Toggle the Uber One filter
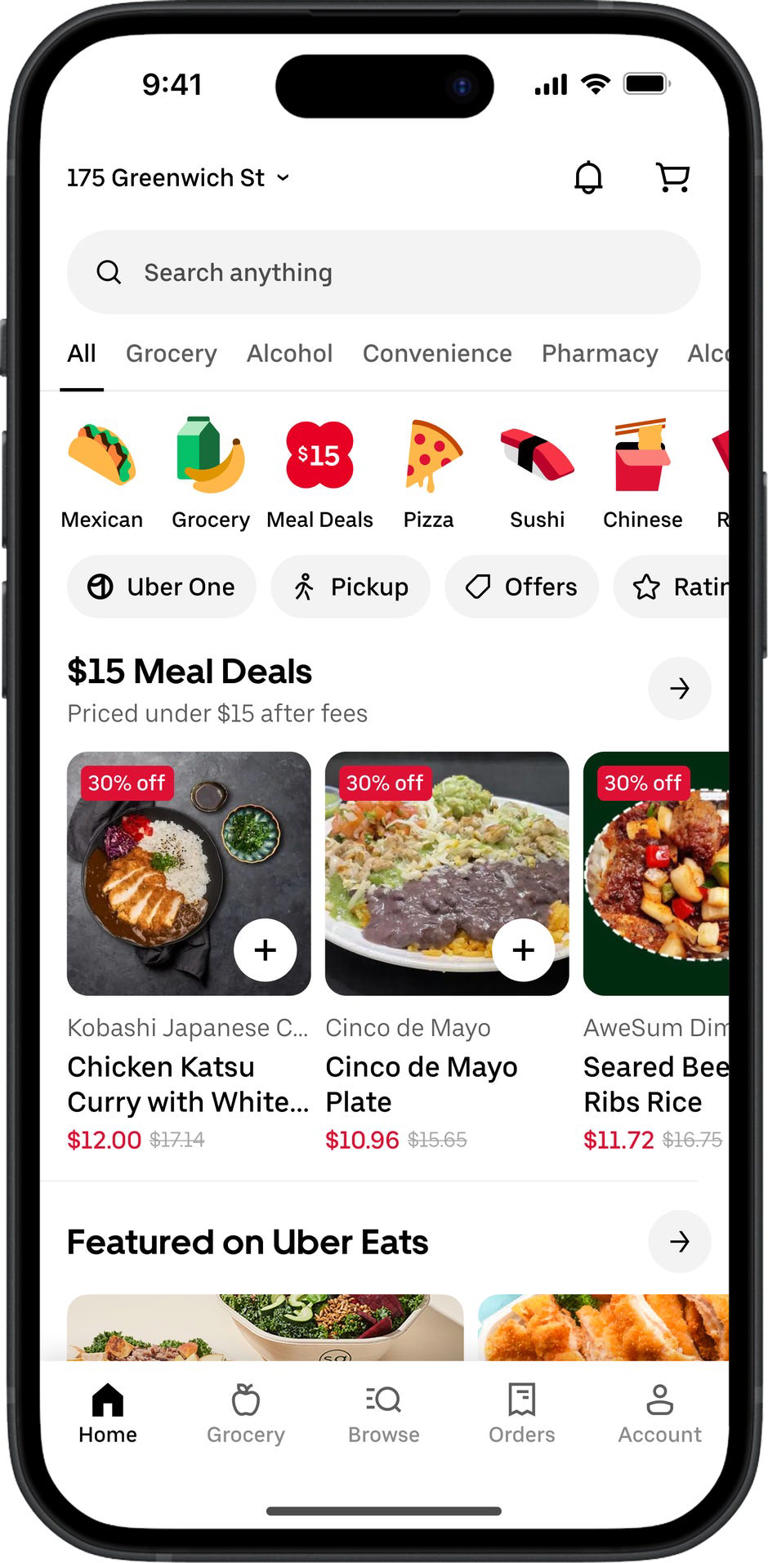 tap(161, 587)
